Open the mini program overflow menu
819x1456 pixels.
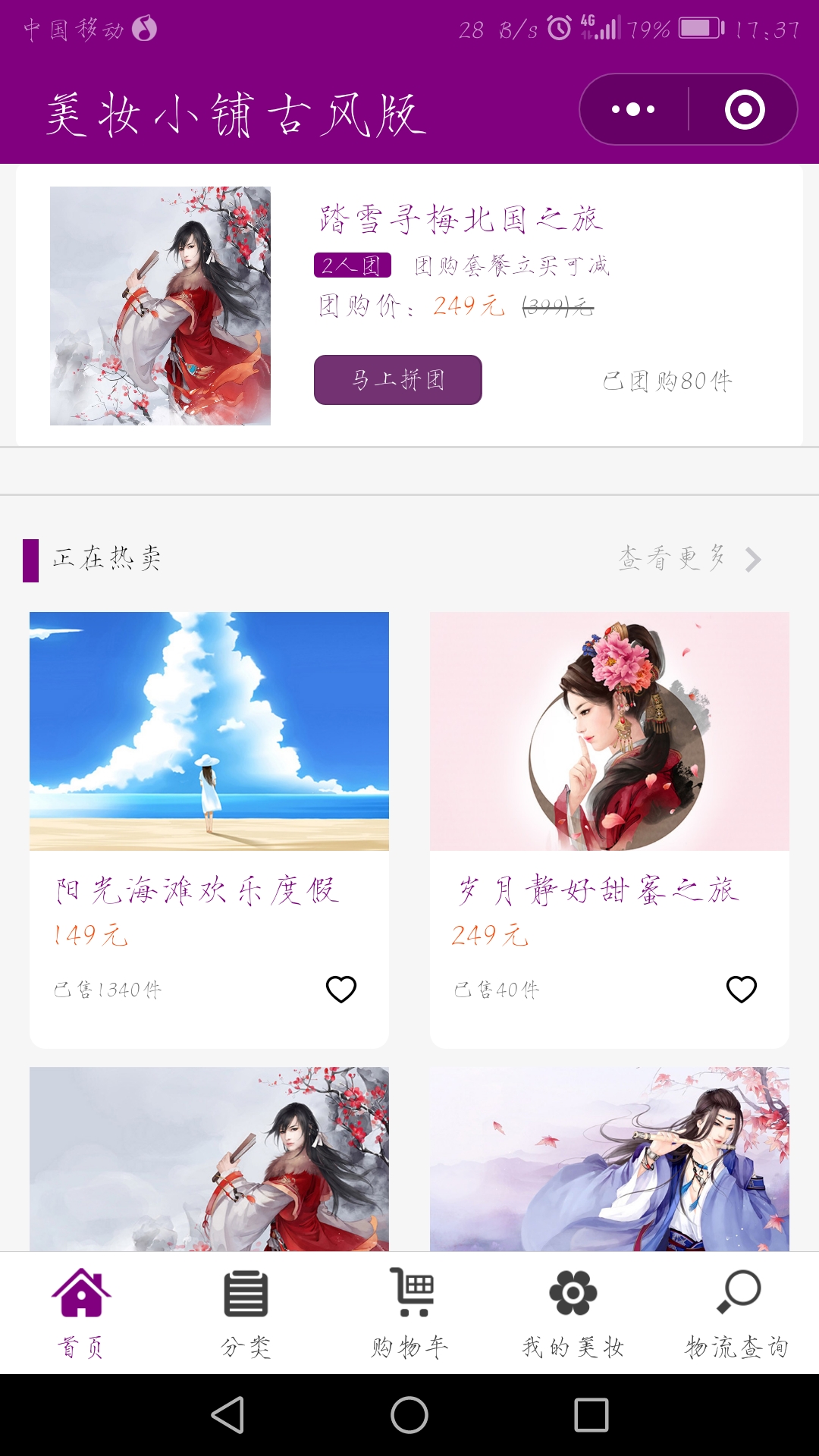[x=633, y=109]
